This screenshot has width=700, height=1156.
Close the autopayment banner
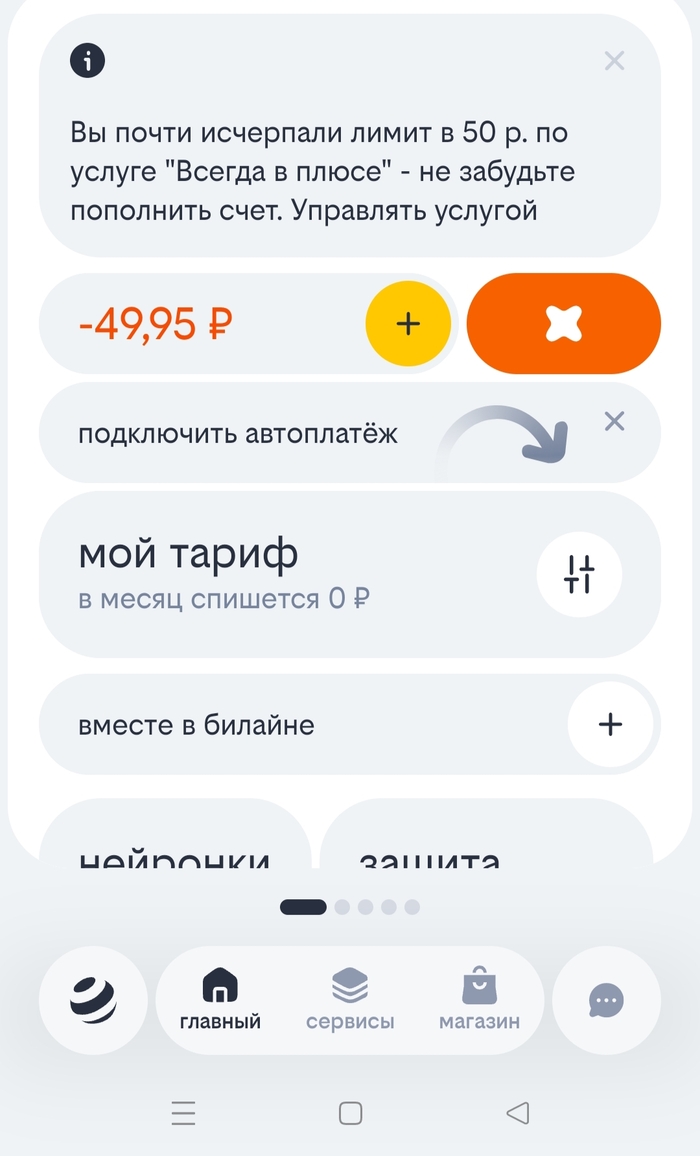[x=614, y=422]
